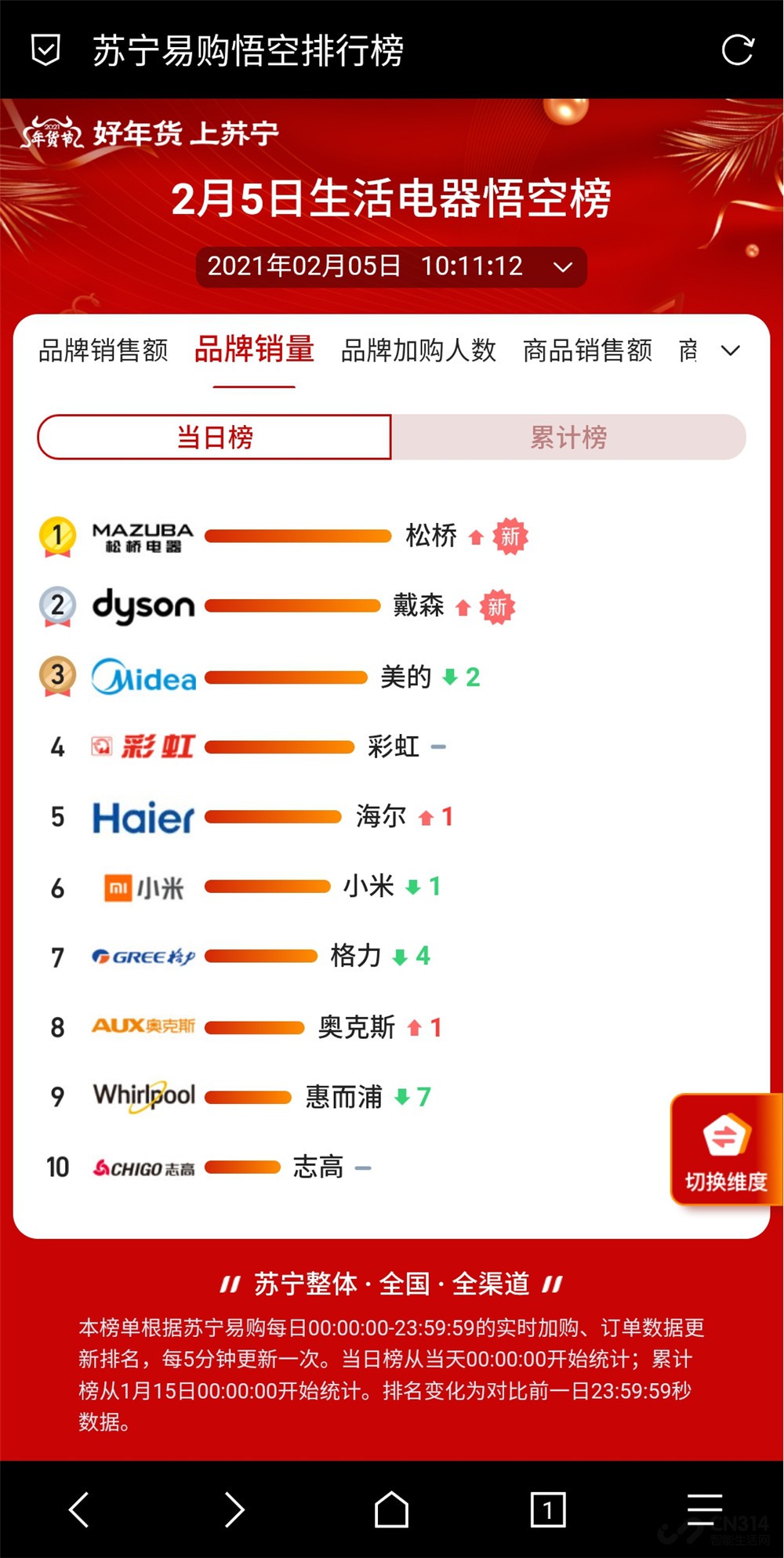Viewport: 784px width, 1558px height.
Task: Expand the tab list chevron
Action: (730, 350)
